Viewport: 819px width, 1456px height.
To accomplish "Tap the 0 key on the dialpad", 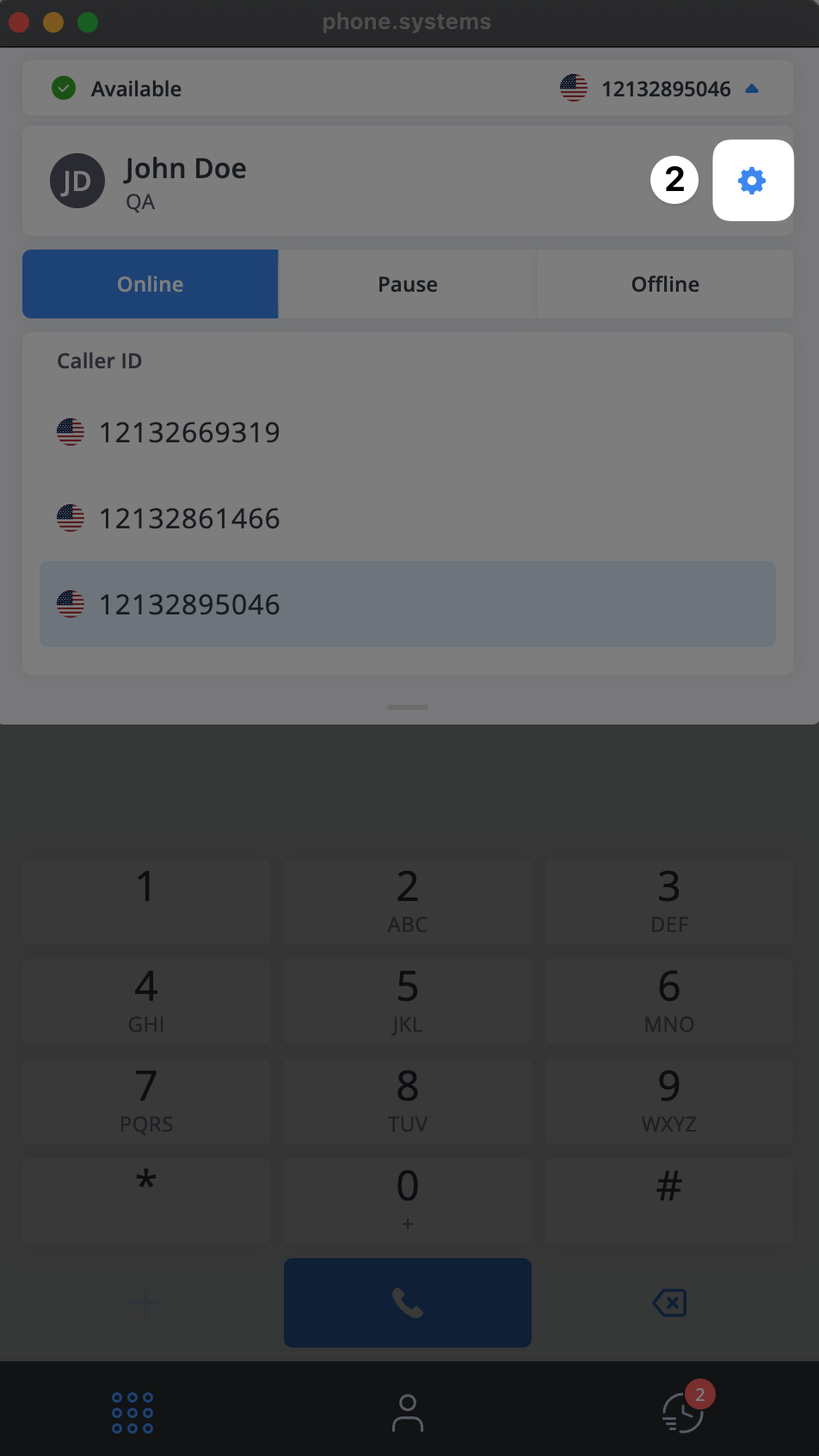I will (x=408, y=1200).
